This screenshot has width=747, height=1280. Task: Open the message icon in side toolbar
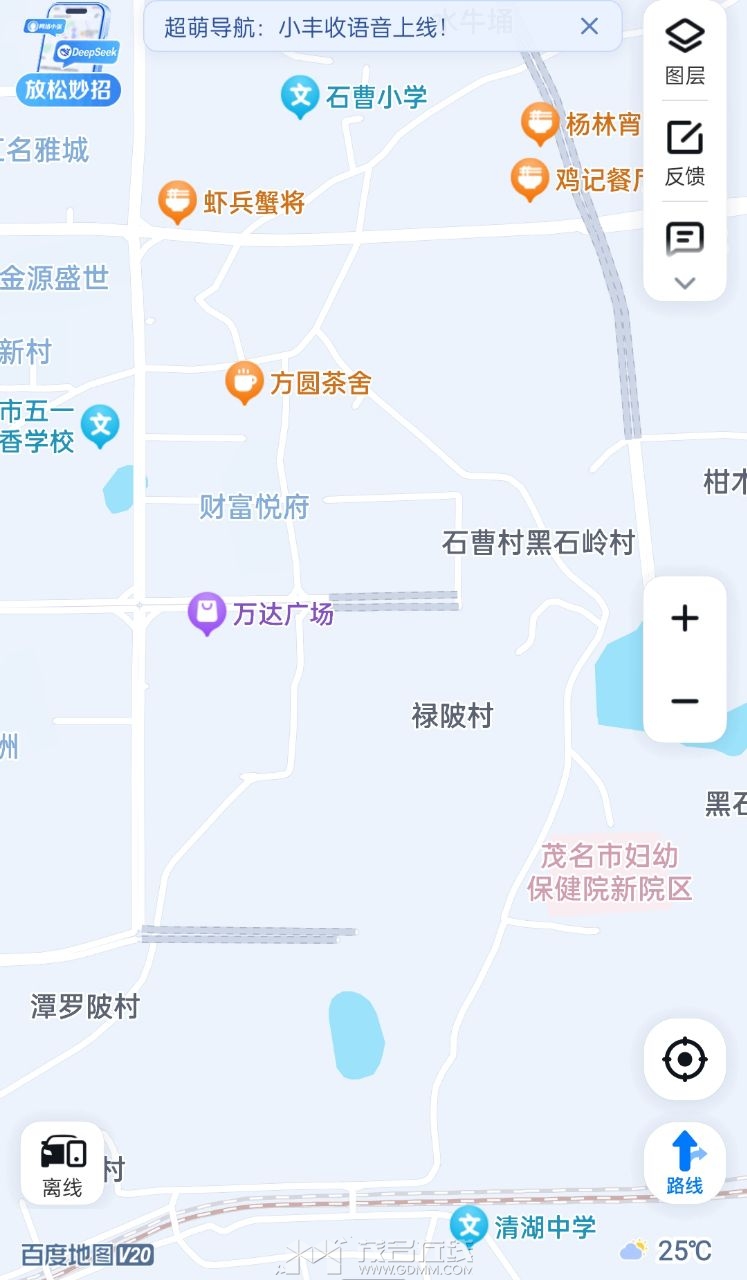(685, 238)
